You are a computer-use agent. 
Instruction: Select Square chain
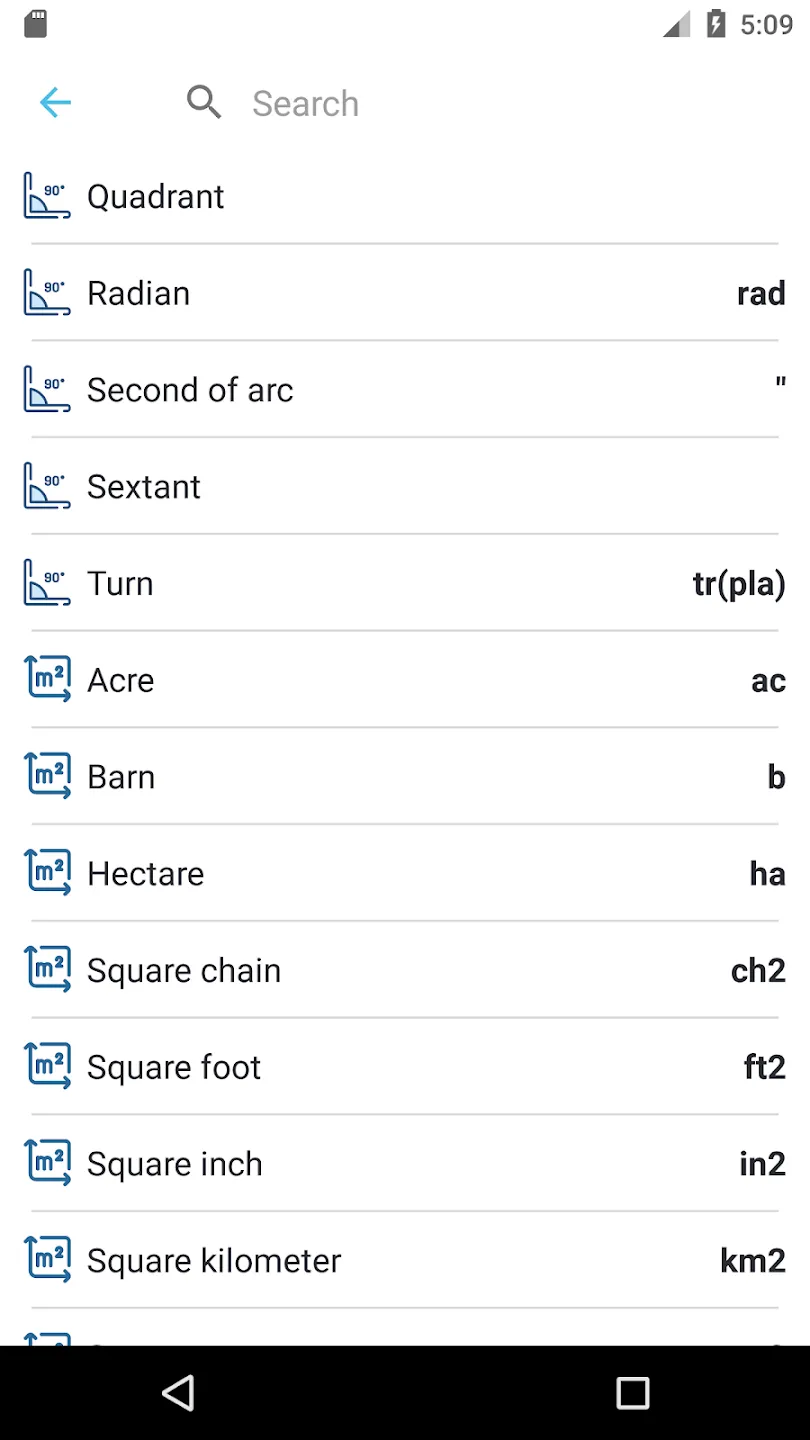point(405,971)
